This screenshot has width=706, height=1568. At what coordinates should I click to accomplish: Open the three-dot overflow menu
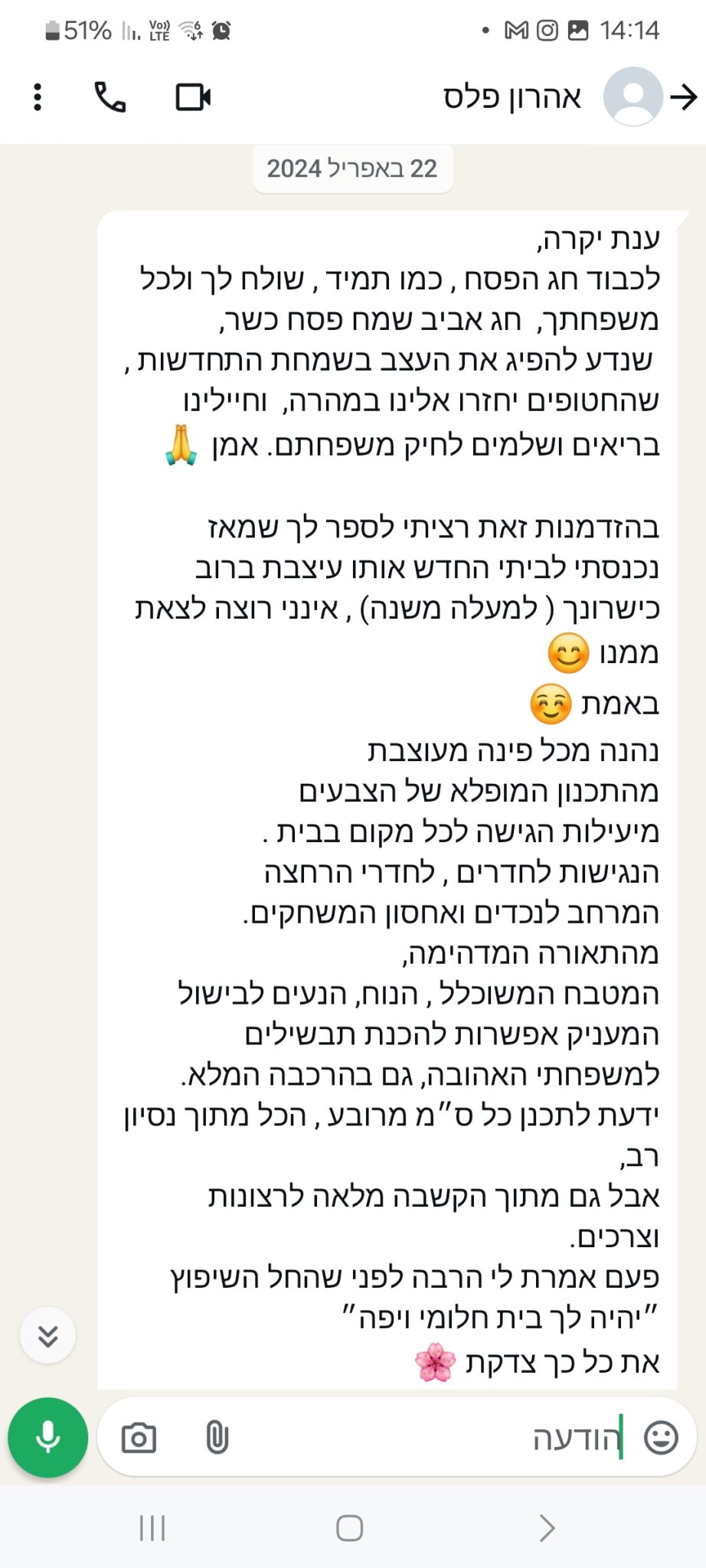(38, 97)
